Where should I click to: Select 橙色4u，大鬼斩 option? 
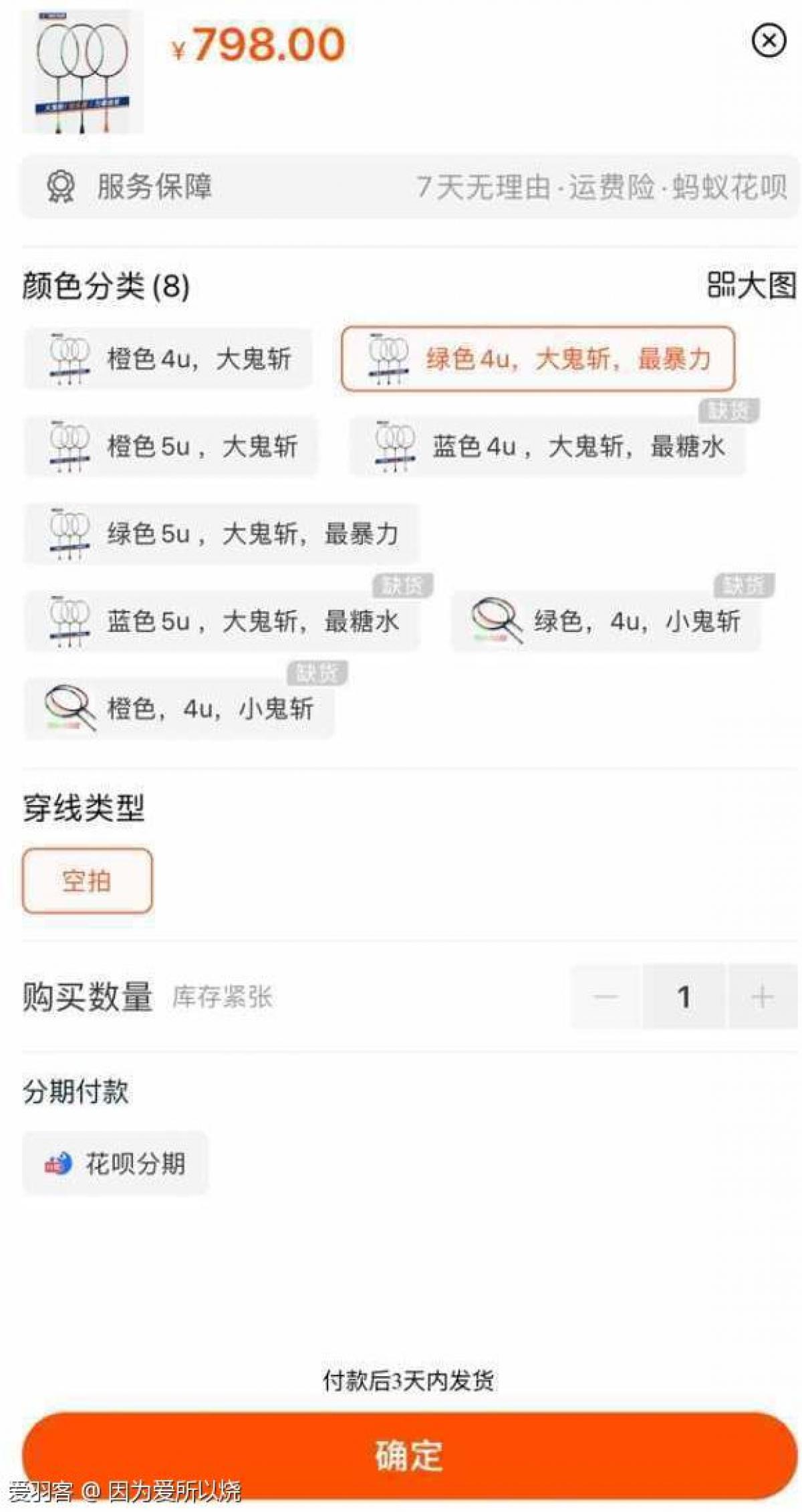click(168, 359)
